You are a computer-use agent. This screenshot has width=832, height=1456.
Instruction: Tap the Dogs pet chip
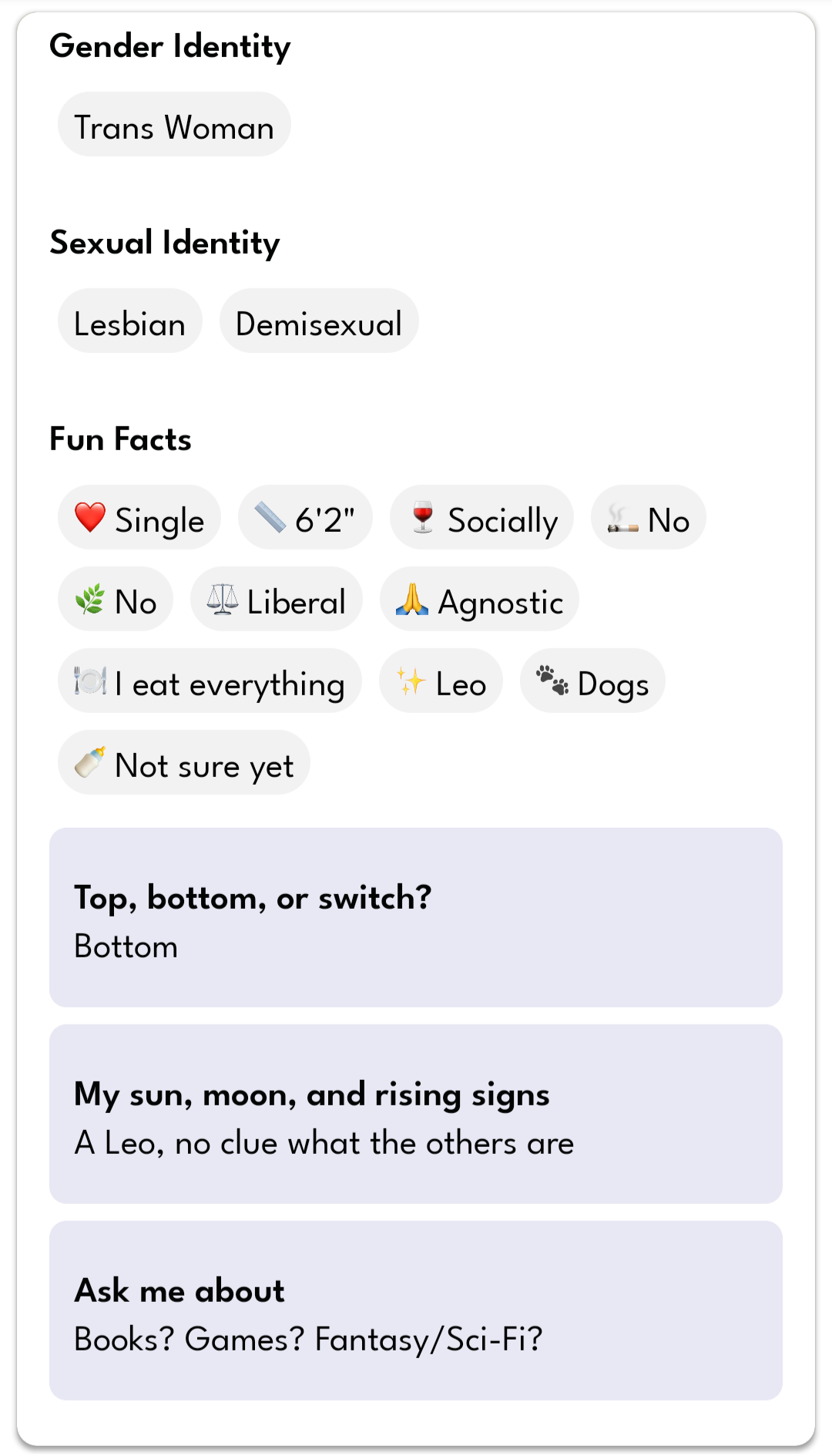tap(592, 681)
